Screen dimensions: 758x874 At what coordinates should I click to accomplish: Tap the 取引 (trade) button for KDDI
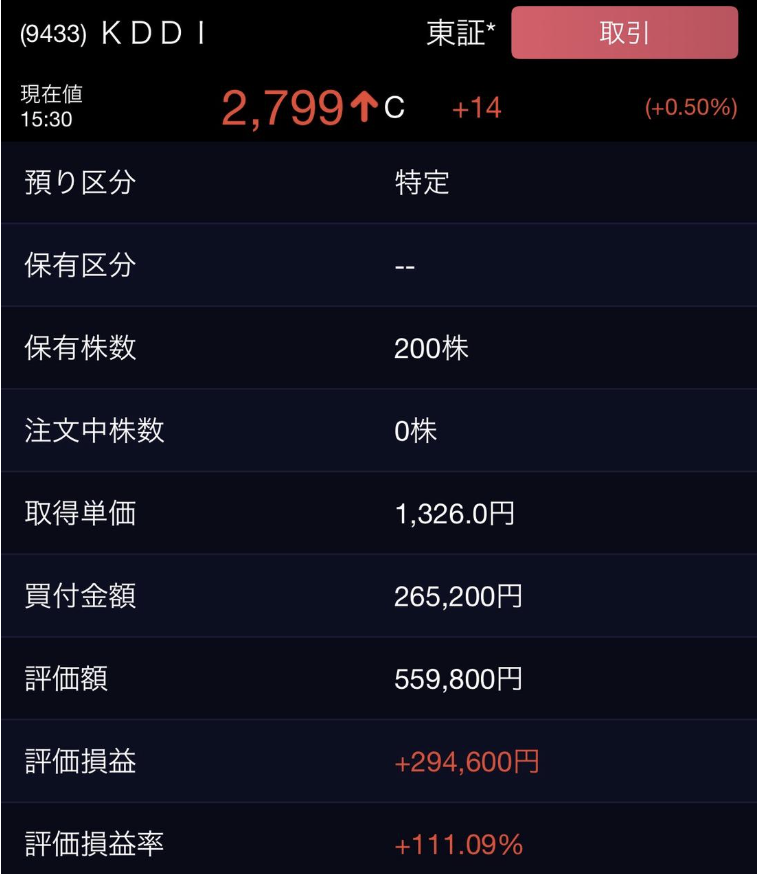[624, 34]
